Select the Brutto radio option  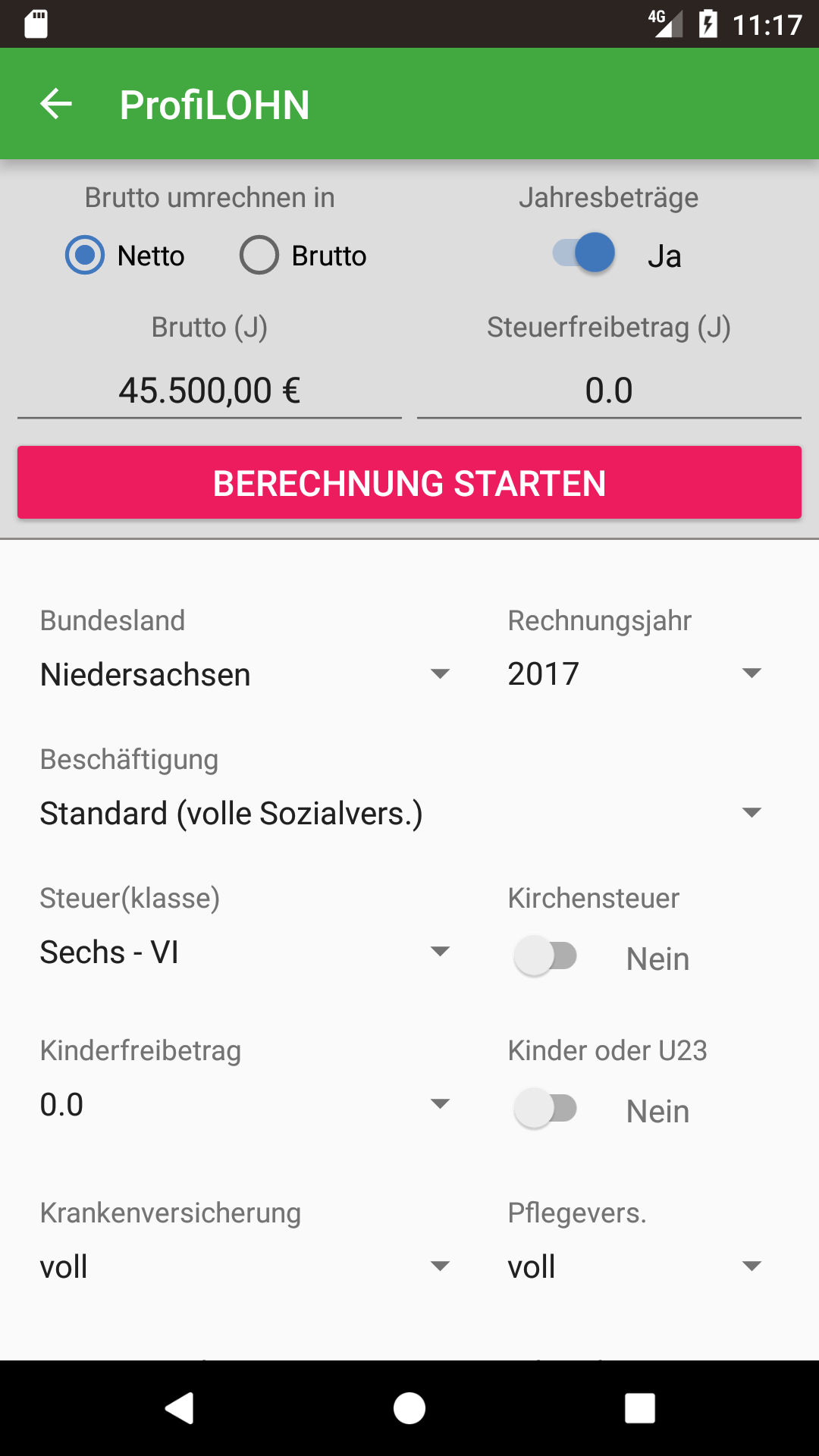(x=259, y=256)
